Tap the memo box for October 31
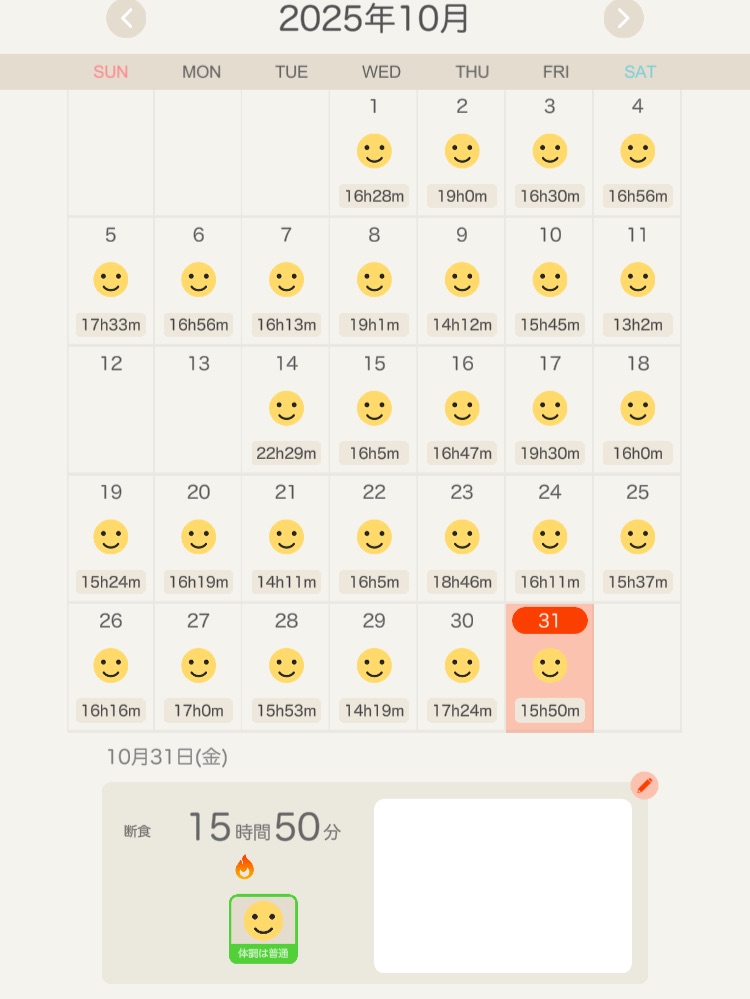 coord(502,885)
